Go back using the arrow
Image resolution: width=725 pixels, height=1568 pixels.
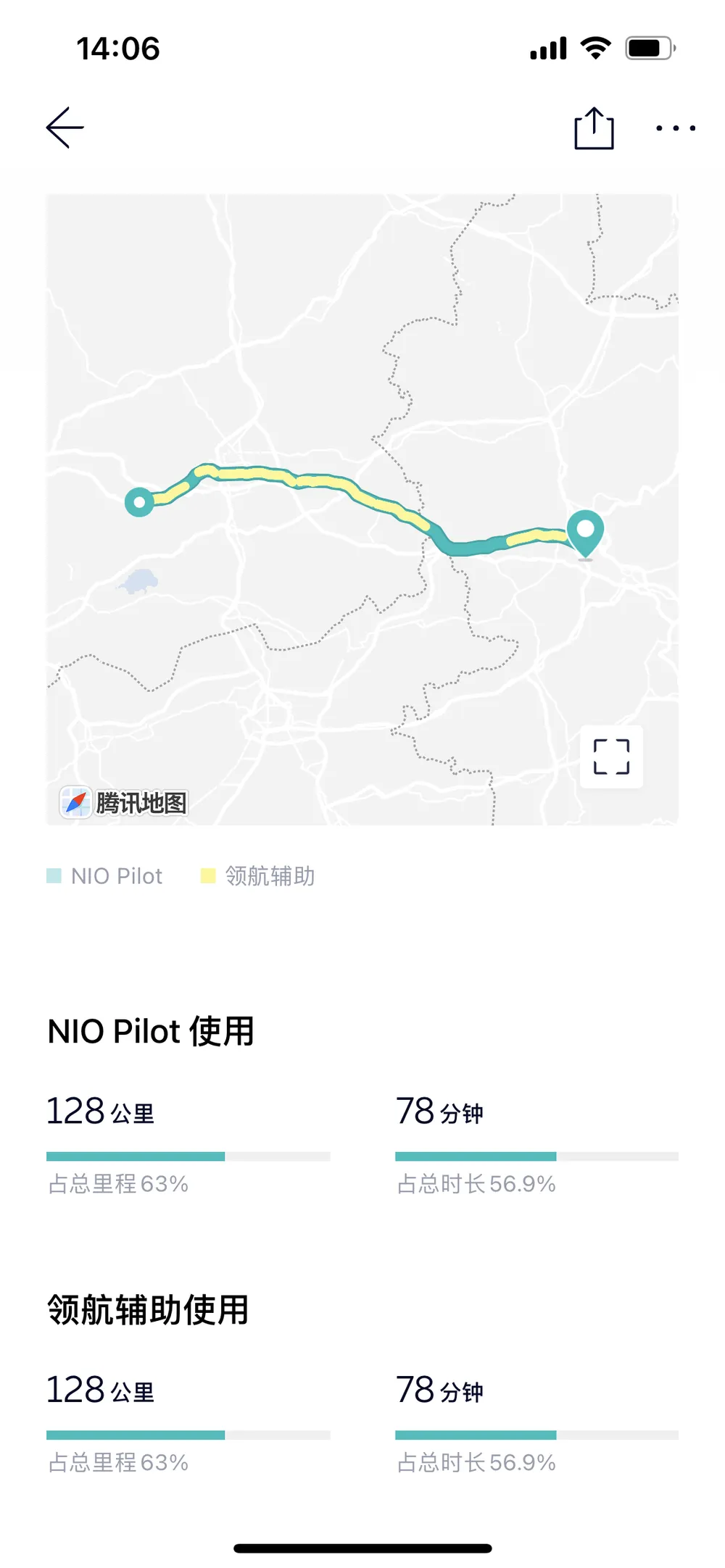click(x=65, y=128)
